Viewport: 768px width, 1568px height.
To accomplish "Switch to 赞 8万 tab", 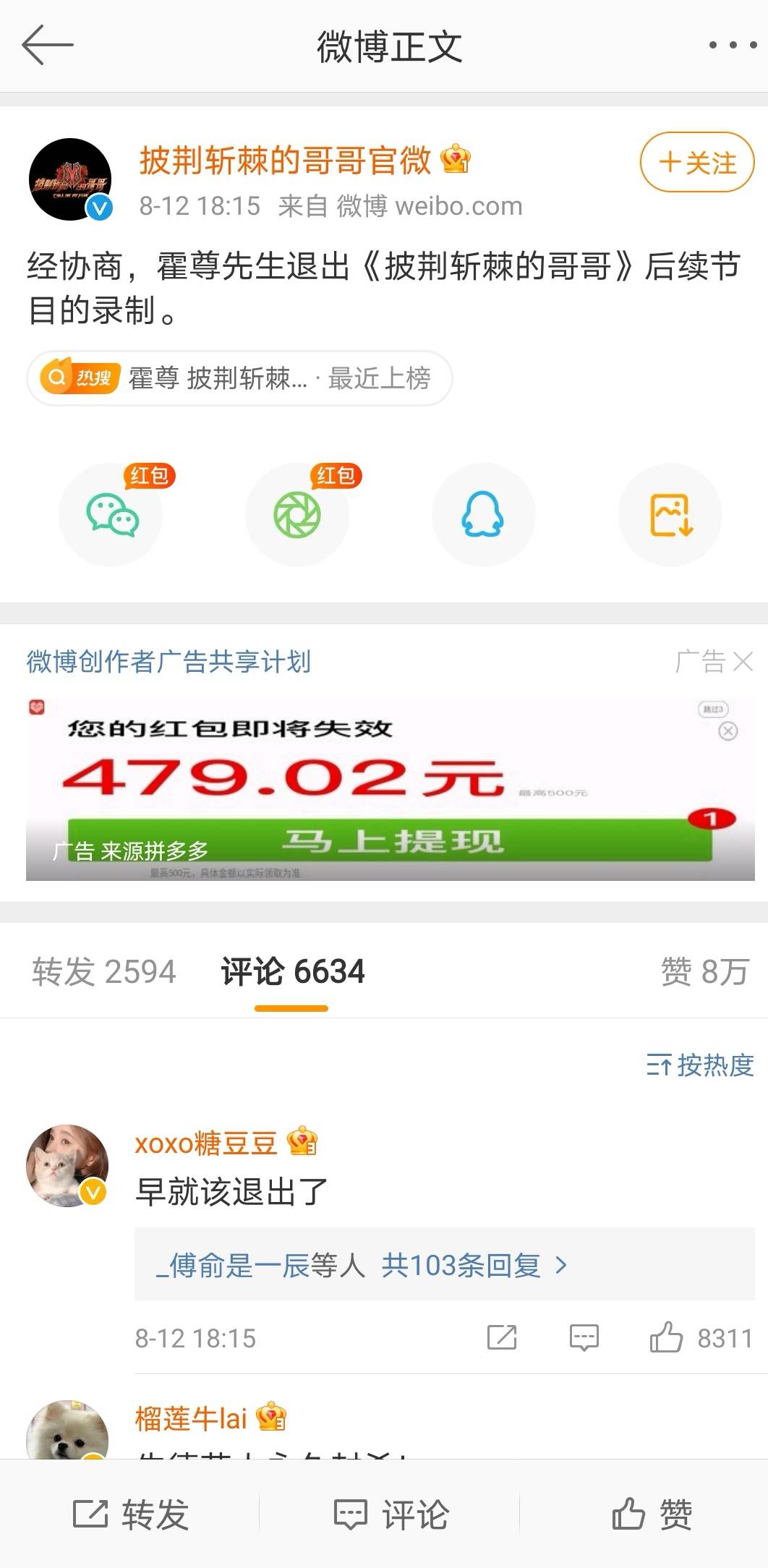I will coord(704,971).
